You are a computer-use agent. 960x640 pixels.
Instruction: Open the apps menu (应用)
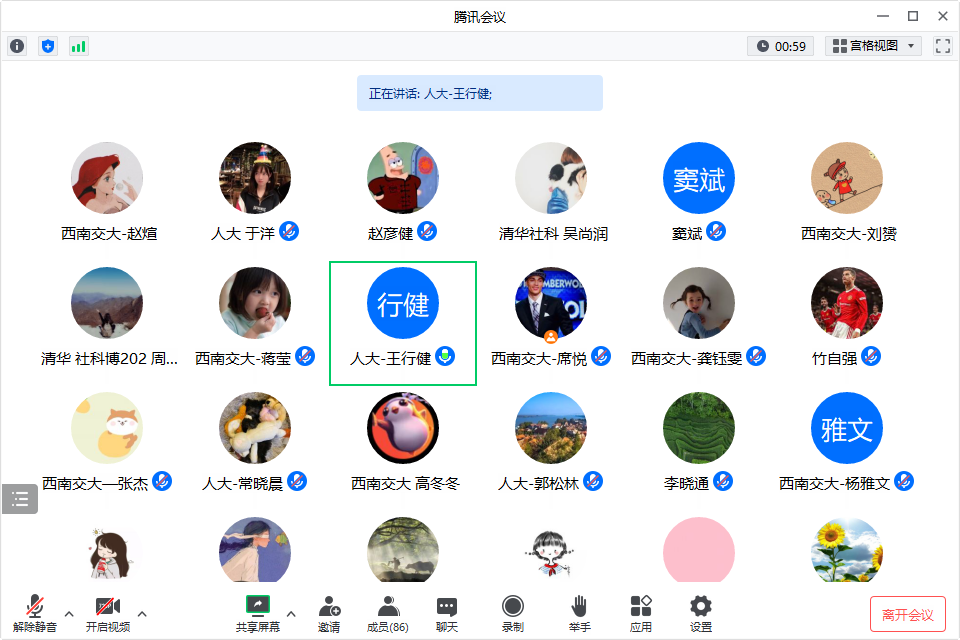click(641, 612)
